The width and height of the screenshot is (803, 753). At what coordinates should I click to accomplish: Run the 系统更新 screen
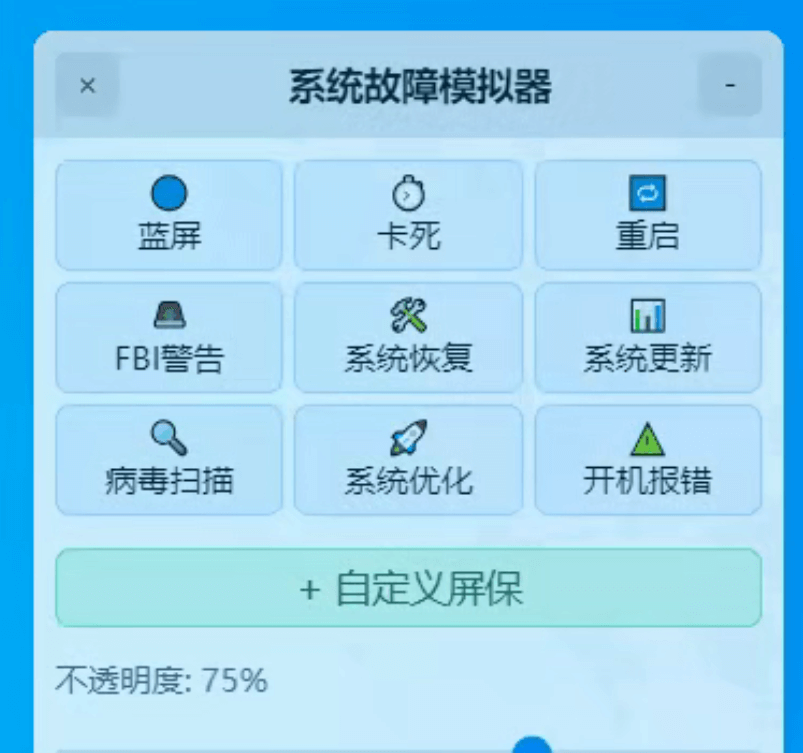647,337
